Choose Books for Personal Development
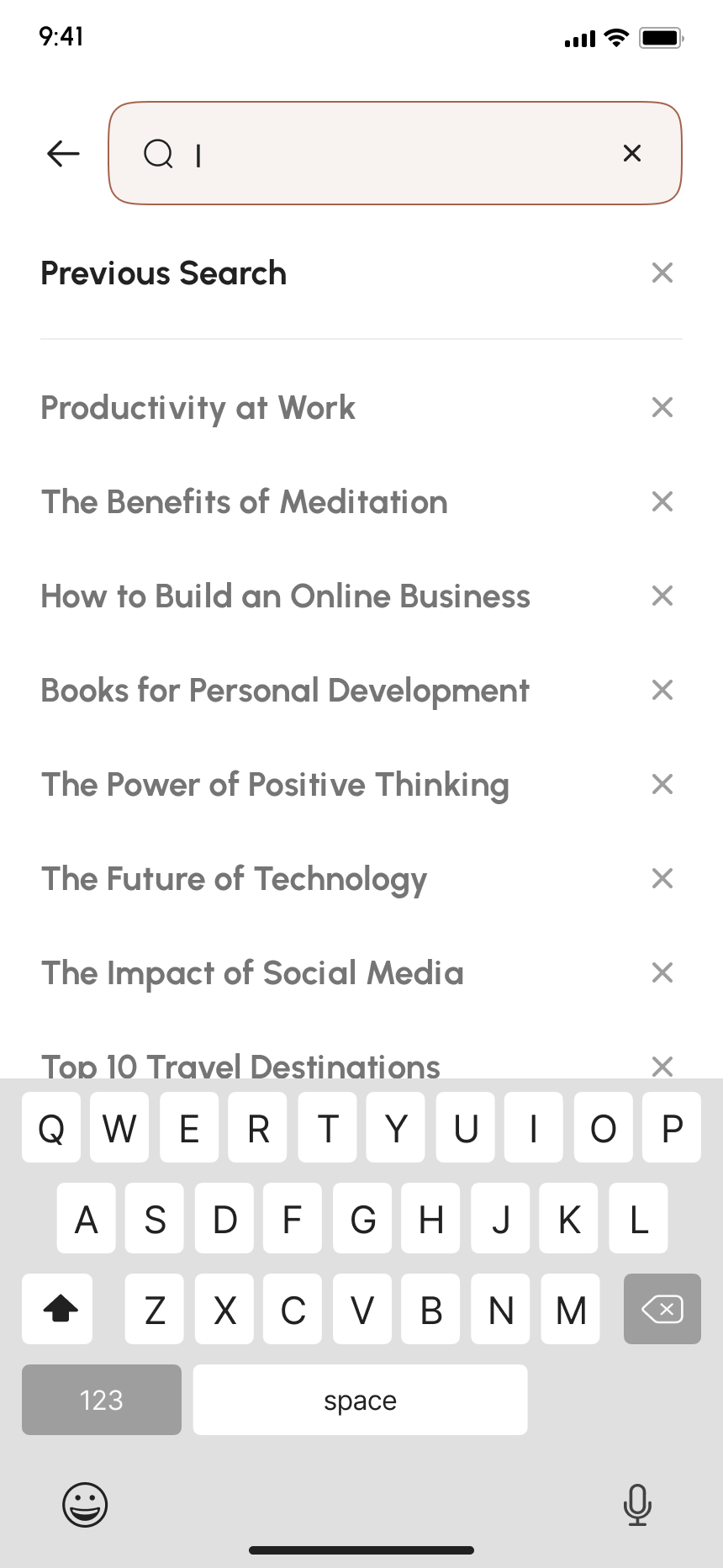723x1568 pixels. coord(285,691)
